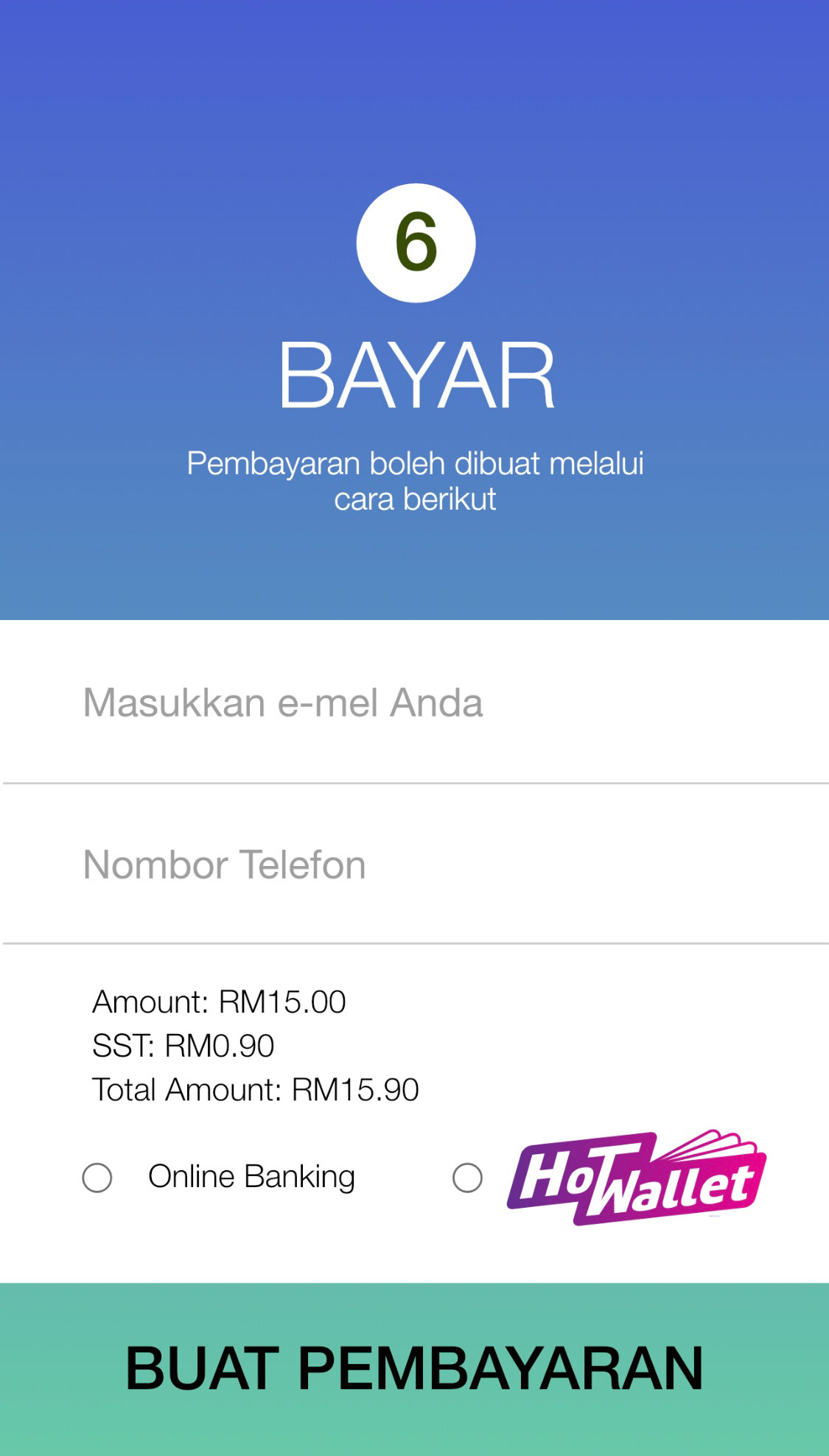
Task: Choose HotWallet as payment method
Action: tap(467, 1178)
